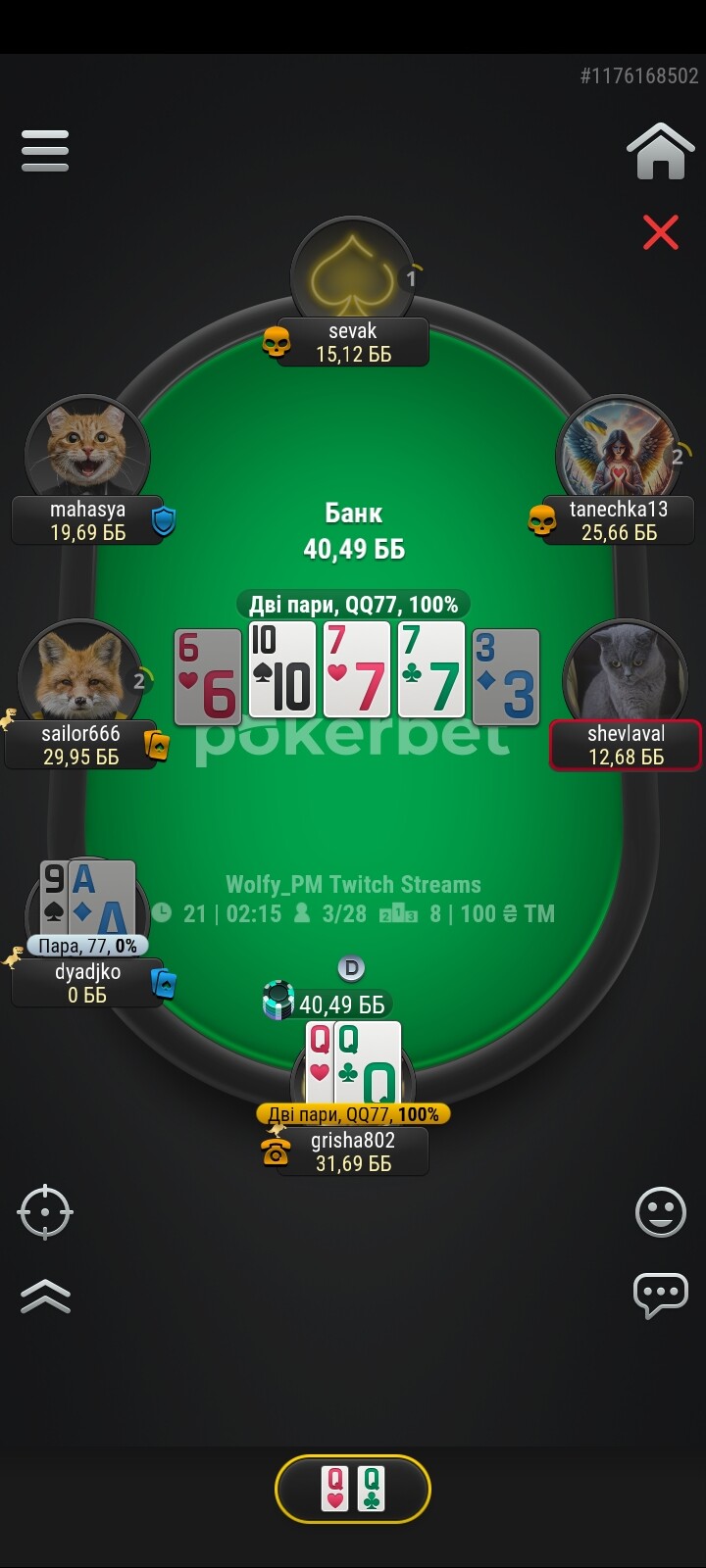Open sevak's player profile
This screenshot has height=1568, width=706.
(353, 342)
